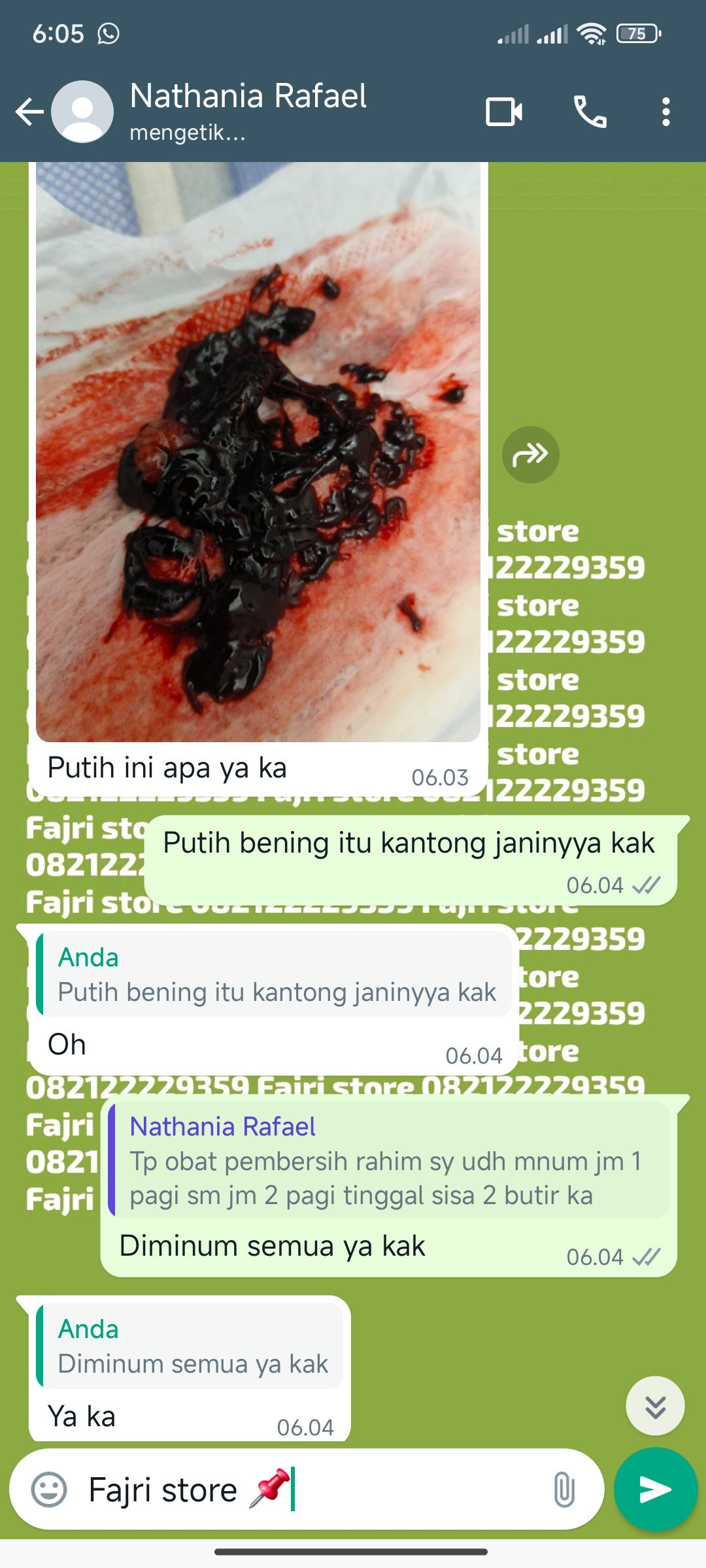Jump to the latest messages arrow
The image size is (706, 1568).
click(x=655, y=1406)
